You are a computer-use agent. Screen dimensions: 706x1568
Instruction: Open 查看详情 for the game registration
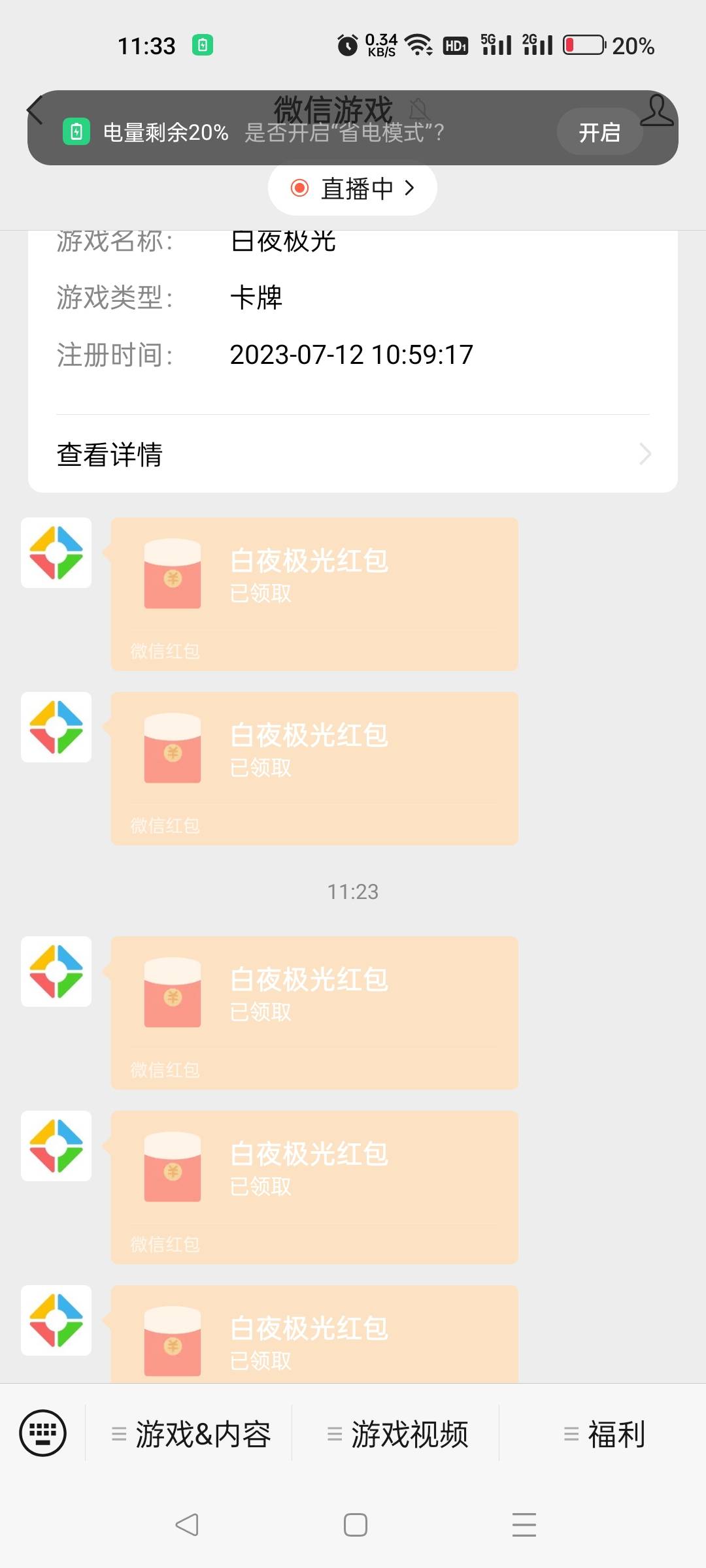[353, 454]
